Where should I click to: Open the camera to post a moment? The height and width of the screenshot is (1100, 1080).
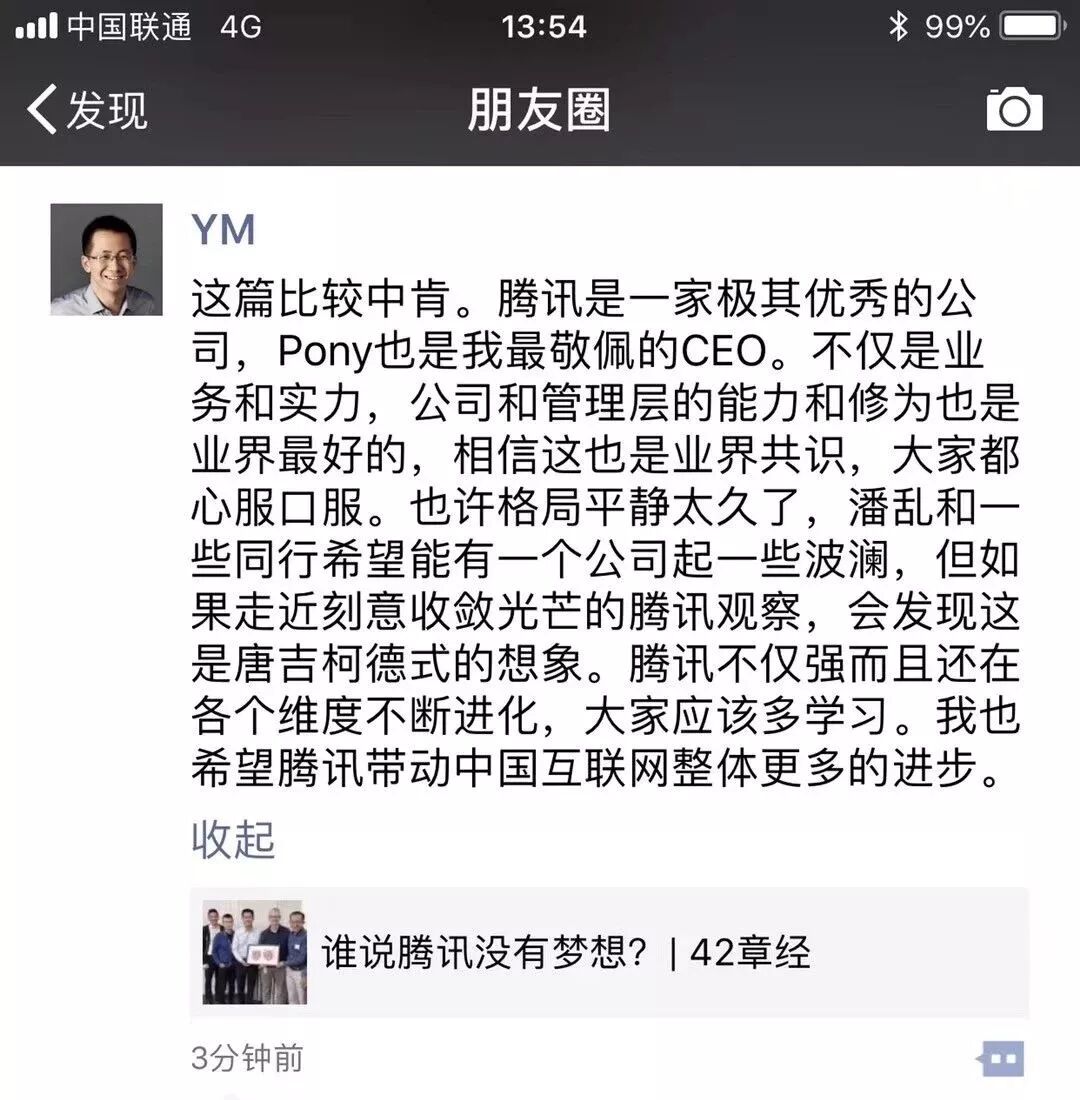[x=1014, y=110]
